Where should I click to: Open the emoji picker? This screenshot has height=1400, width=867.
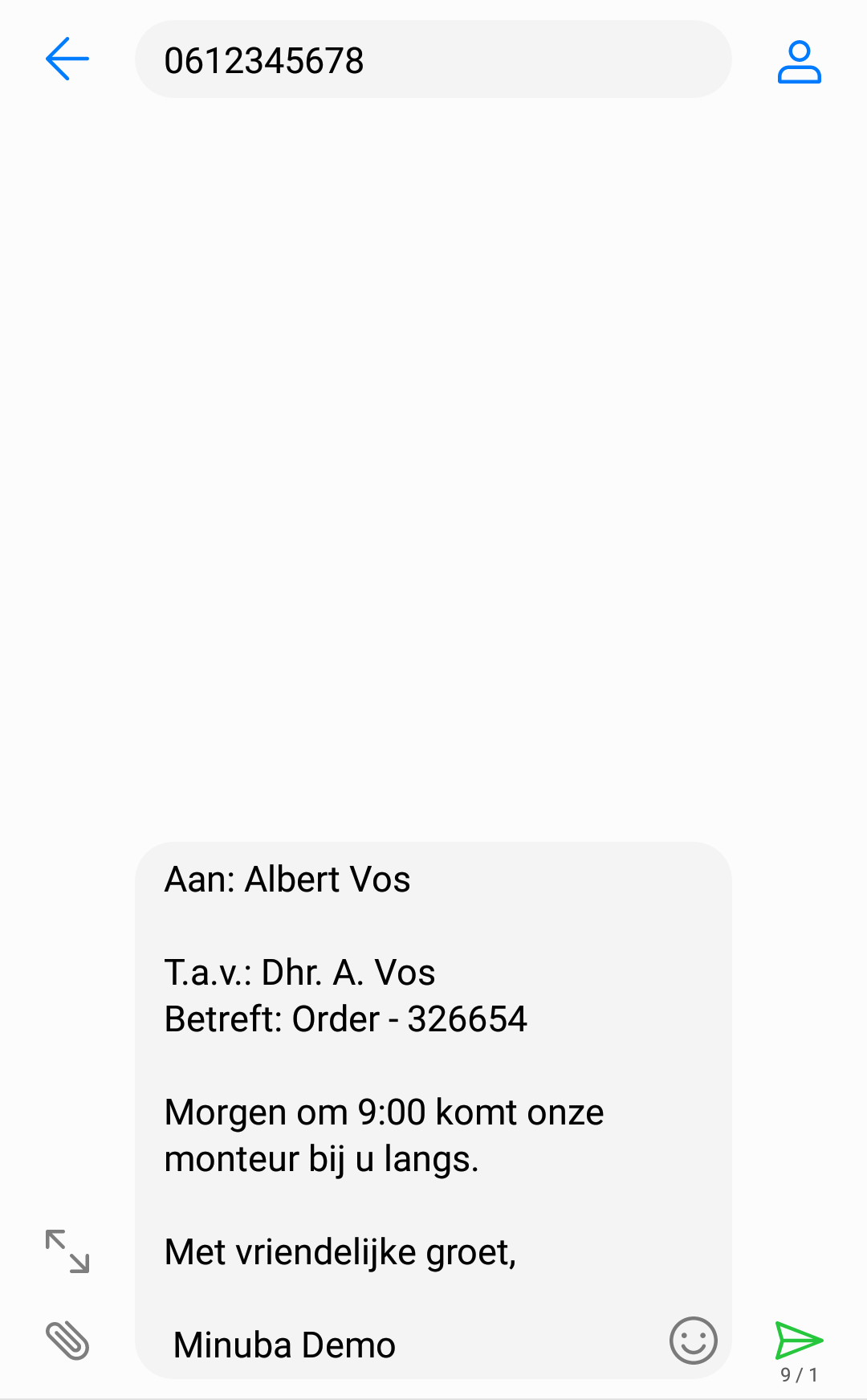[694, 1341]
